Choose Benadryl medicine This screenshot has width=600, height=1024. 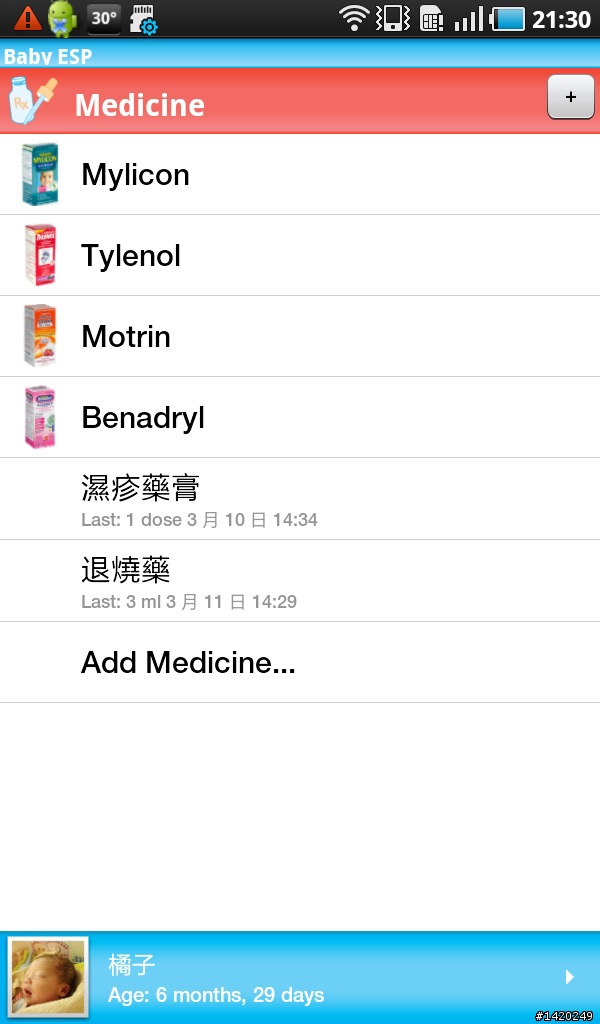tap(300, 417)
